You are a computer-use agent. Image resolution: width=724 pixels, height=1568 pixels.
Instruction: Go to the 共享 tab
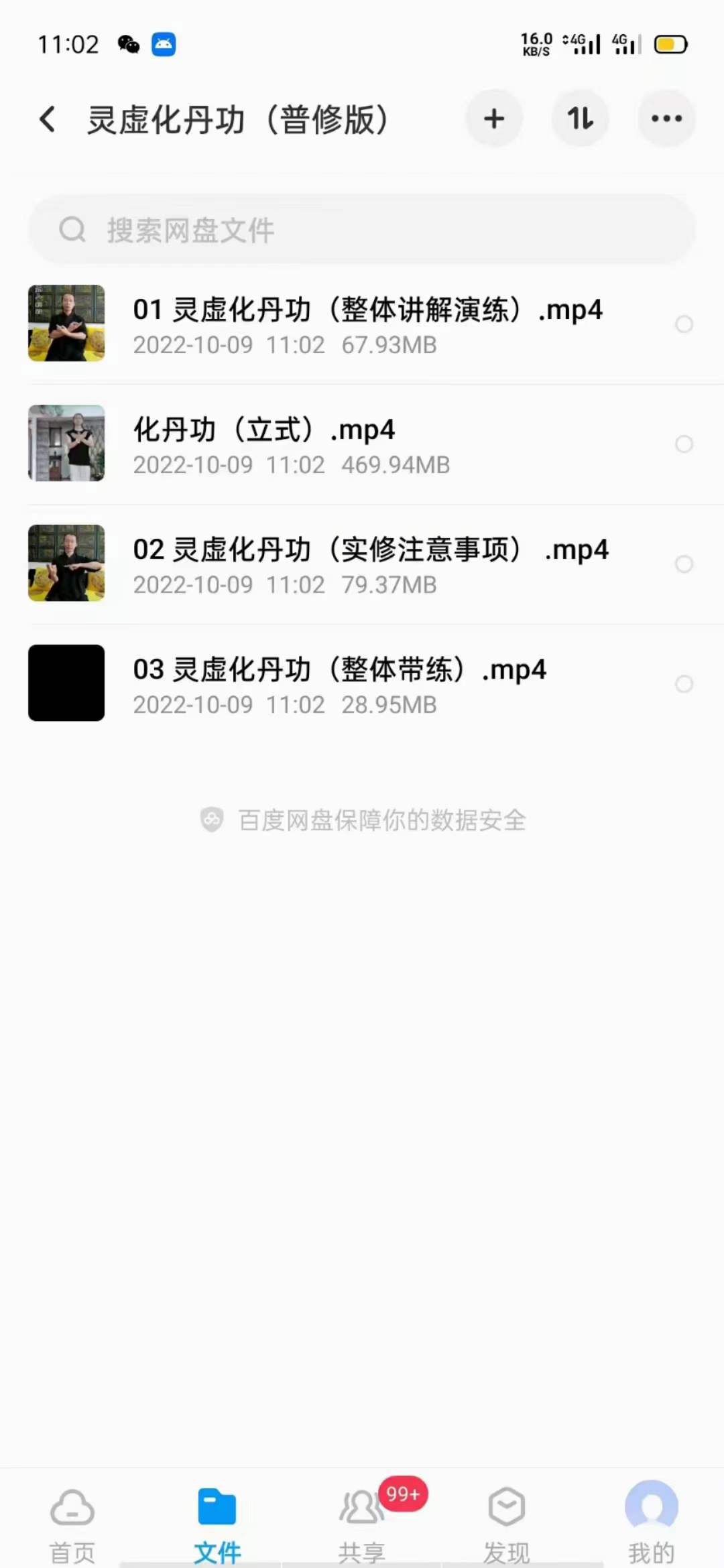(x=362, y=1520)
